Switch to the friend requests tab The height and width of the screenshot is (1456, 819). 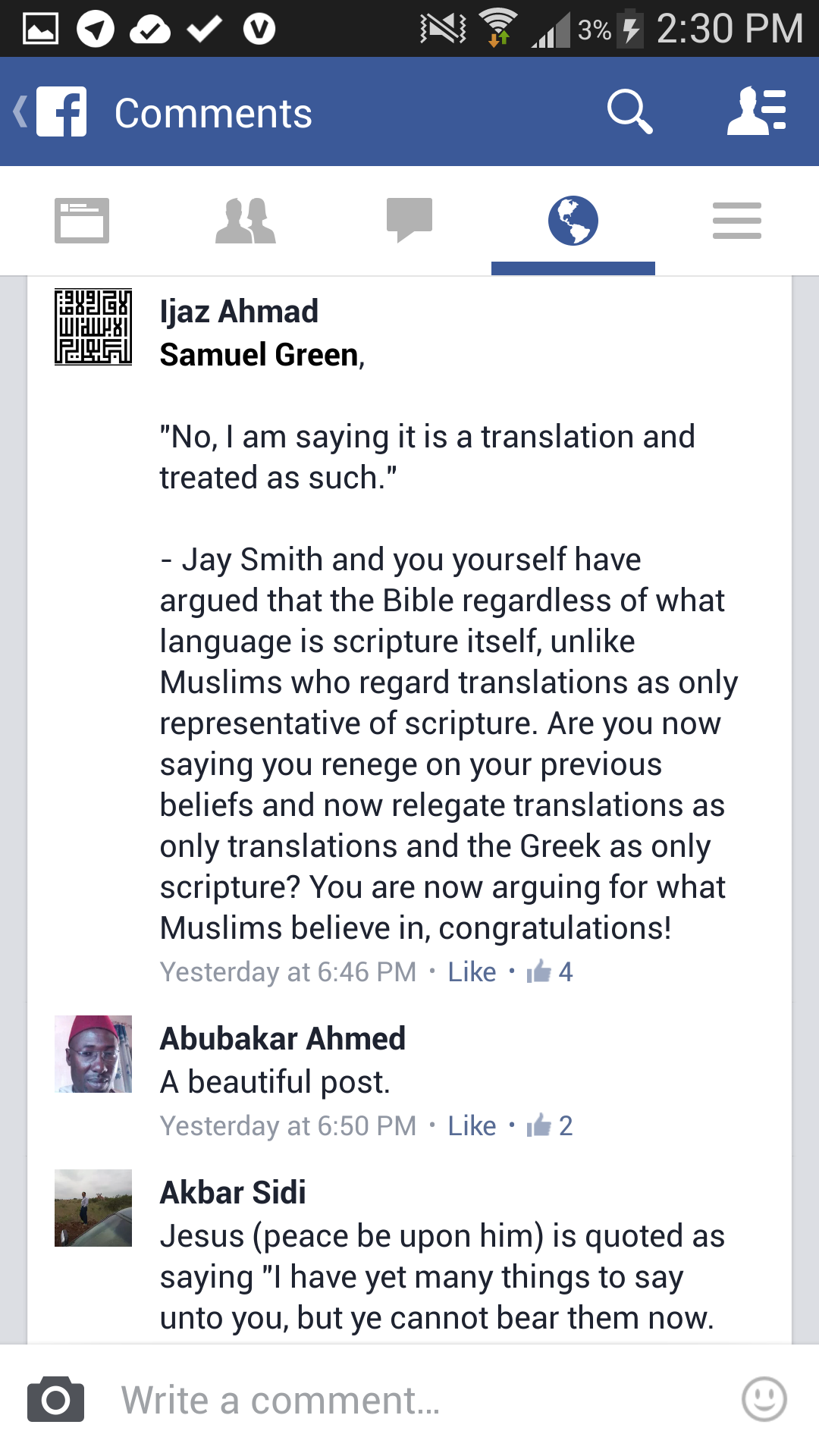click(x=246, y=221)
